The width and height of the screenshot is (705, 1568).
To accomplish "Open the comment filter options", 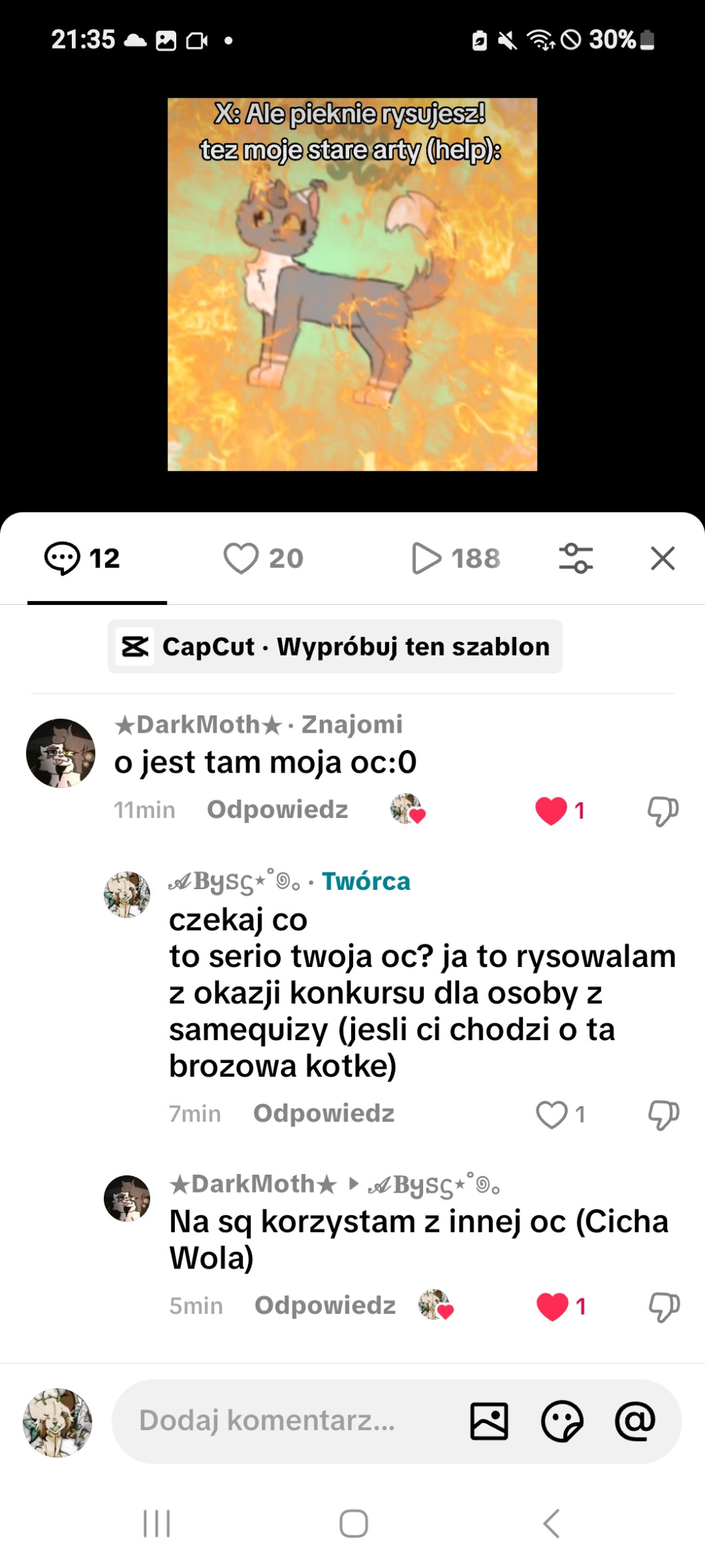I will tap(576, 558).
